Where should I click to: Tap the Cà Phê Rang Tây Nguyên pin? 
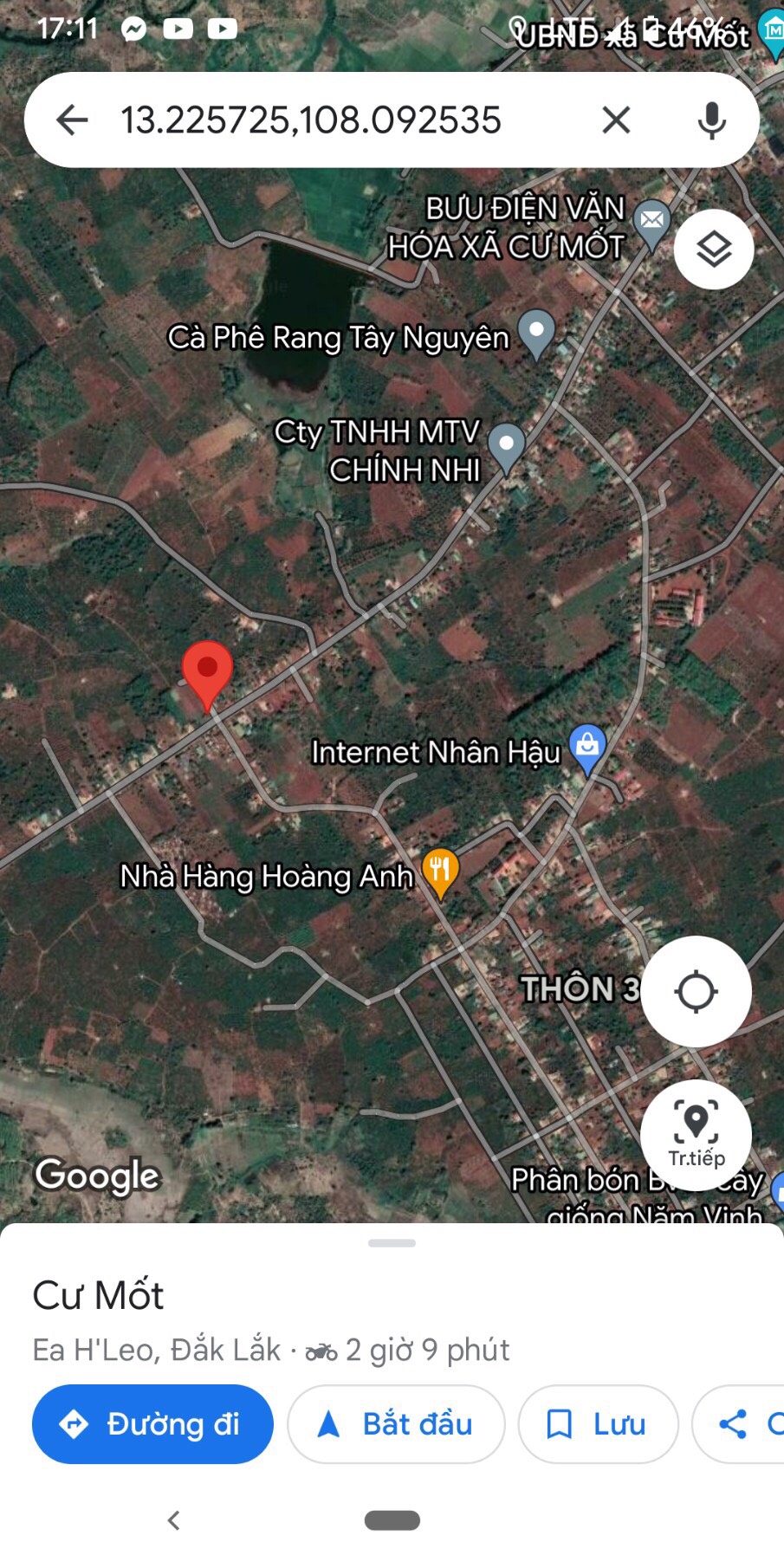tap(536, 334)
